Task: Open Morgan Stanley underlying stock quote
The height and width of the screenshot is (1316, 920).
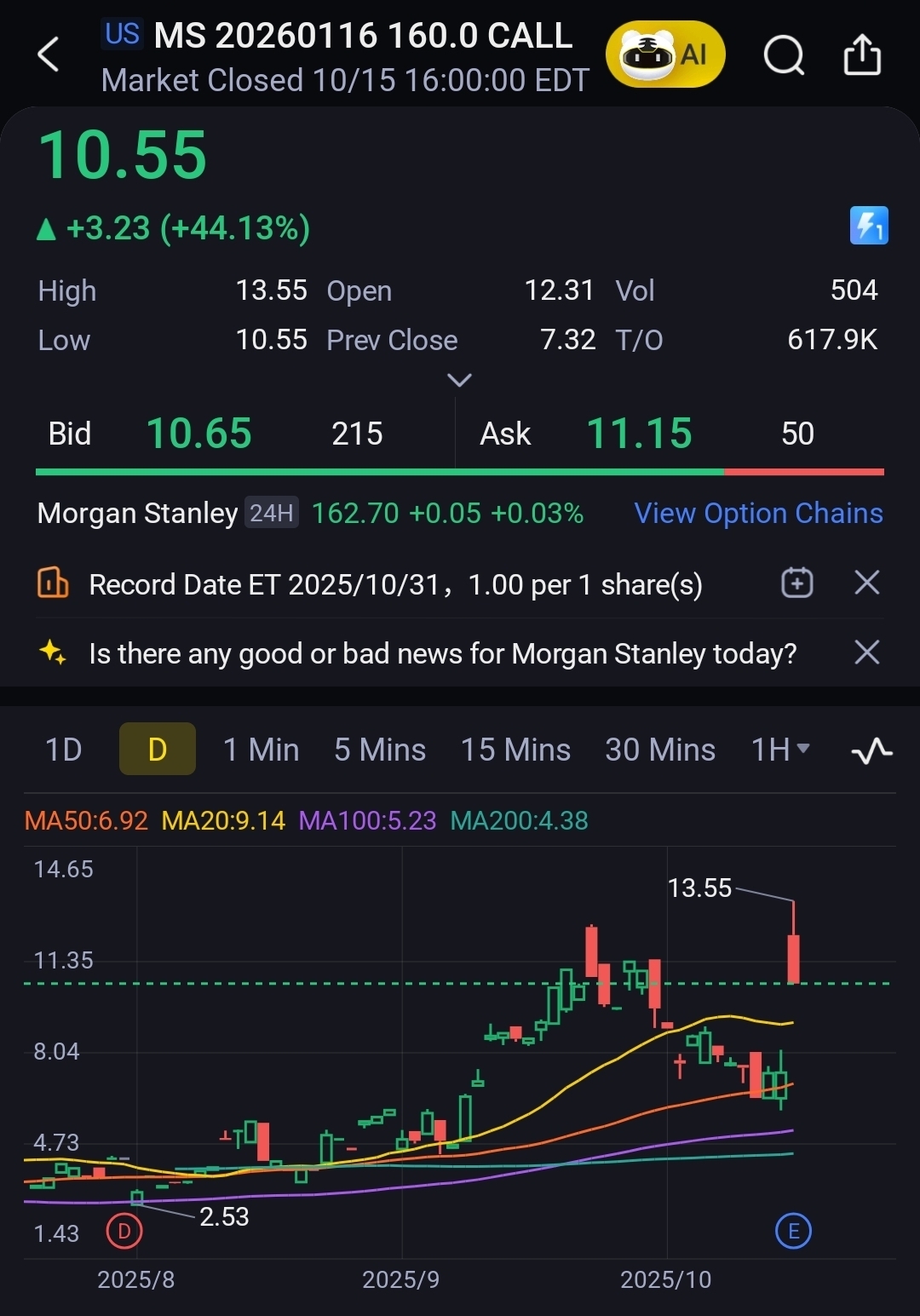Action: (138, 514)
